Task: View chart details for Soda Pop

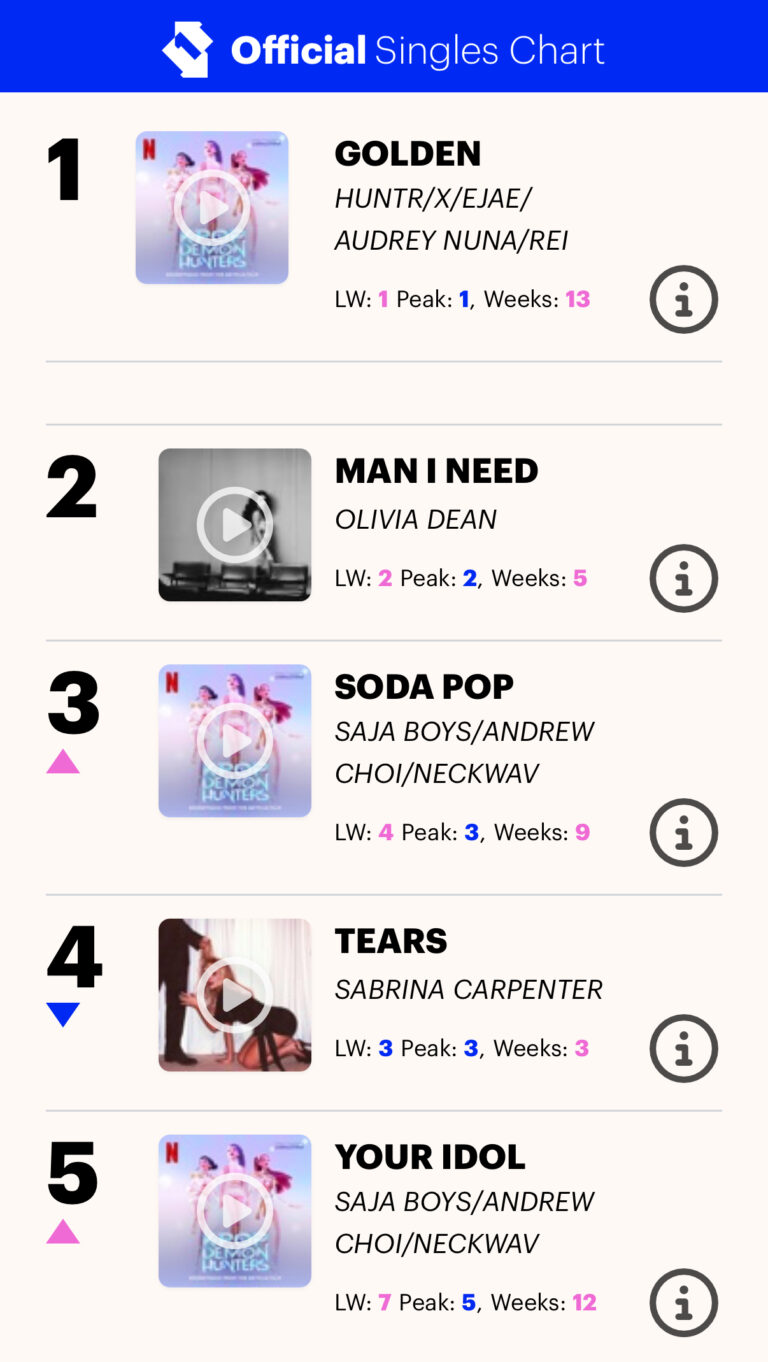Action: (684, 832)
